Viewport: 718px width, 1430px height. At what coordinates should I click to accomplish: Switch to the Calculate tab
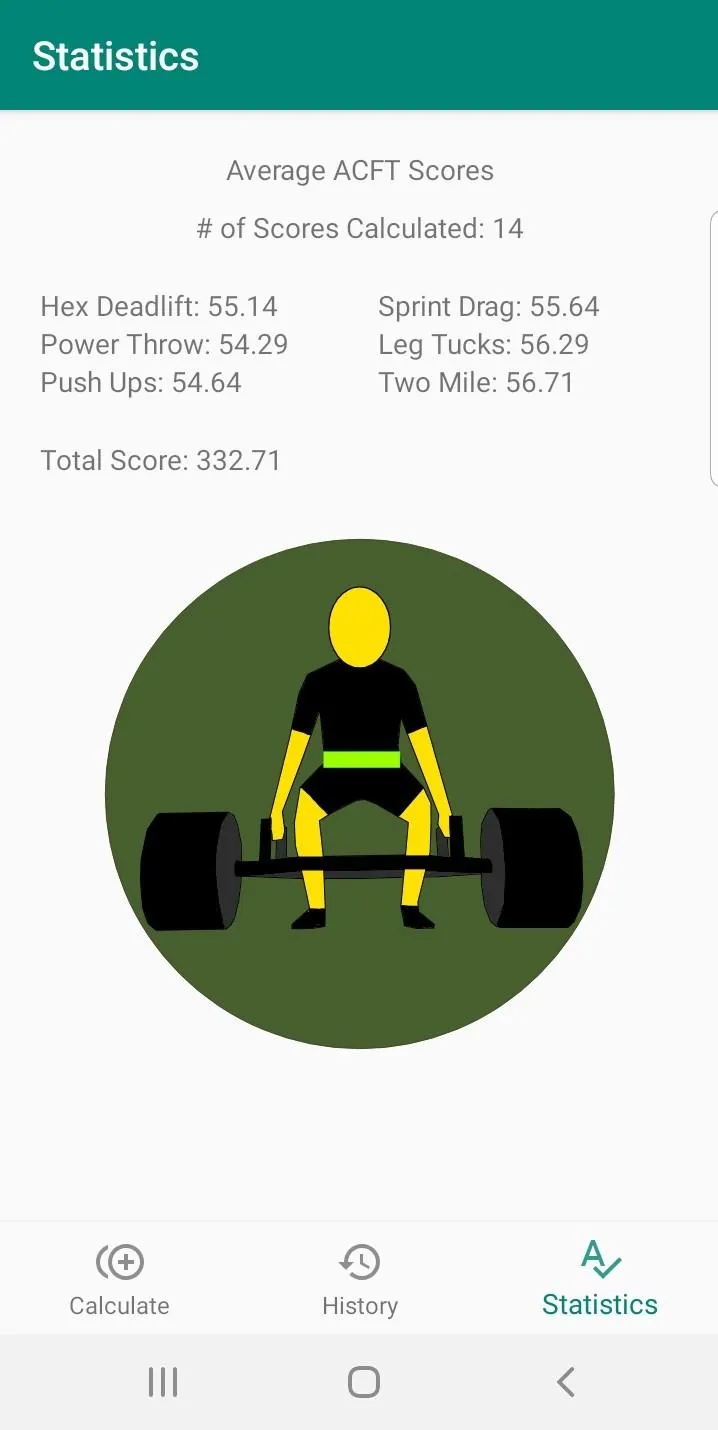tap(119, 1278)
